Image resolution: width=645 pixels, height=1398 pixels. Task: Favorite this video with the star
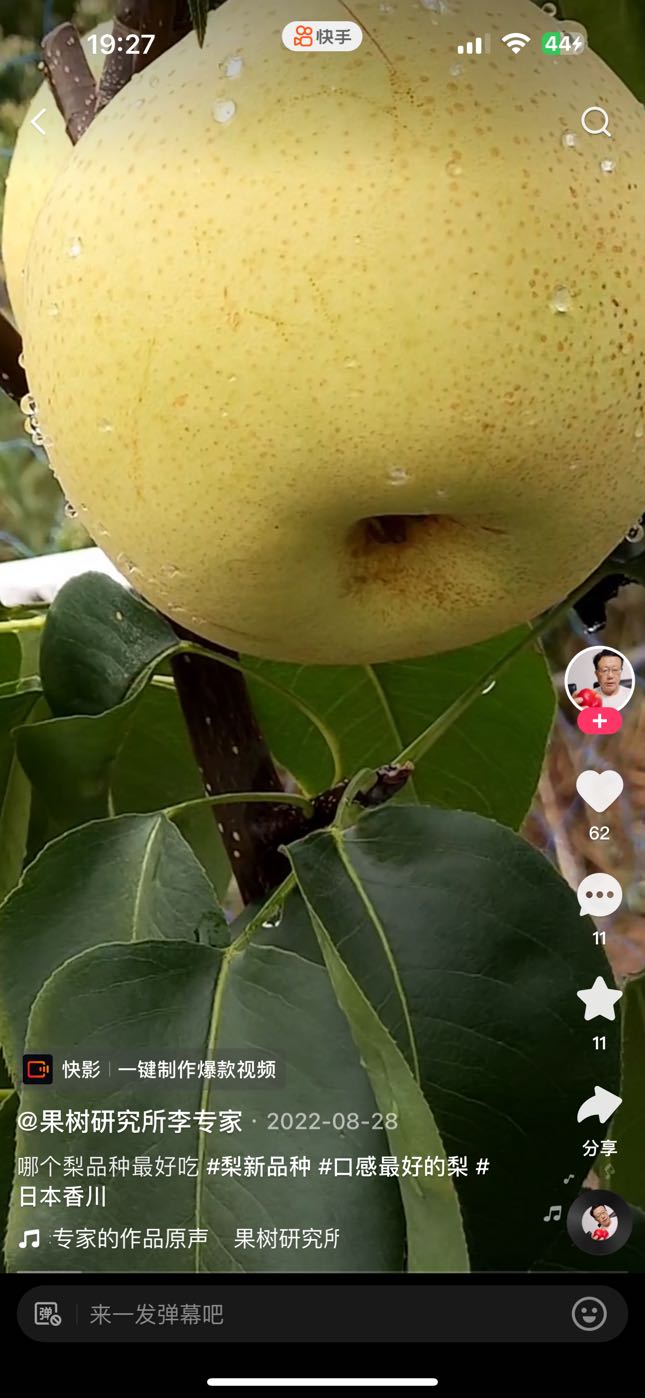pyautogui.click(x=600, y=999)
